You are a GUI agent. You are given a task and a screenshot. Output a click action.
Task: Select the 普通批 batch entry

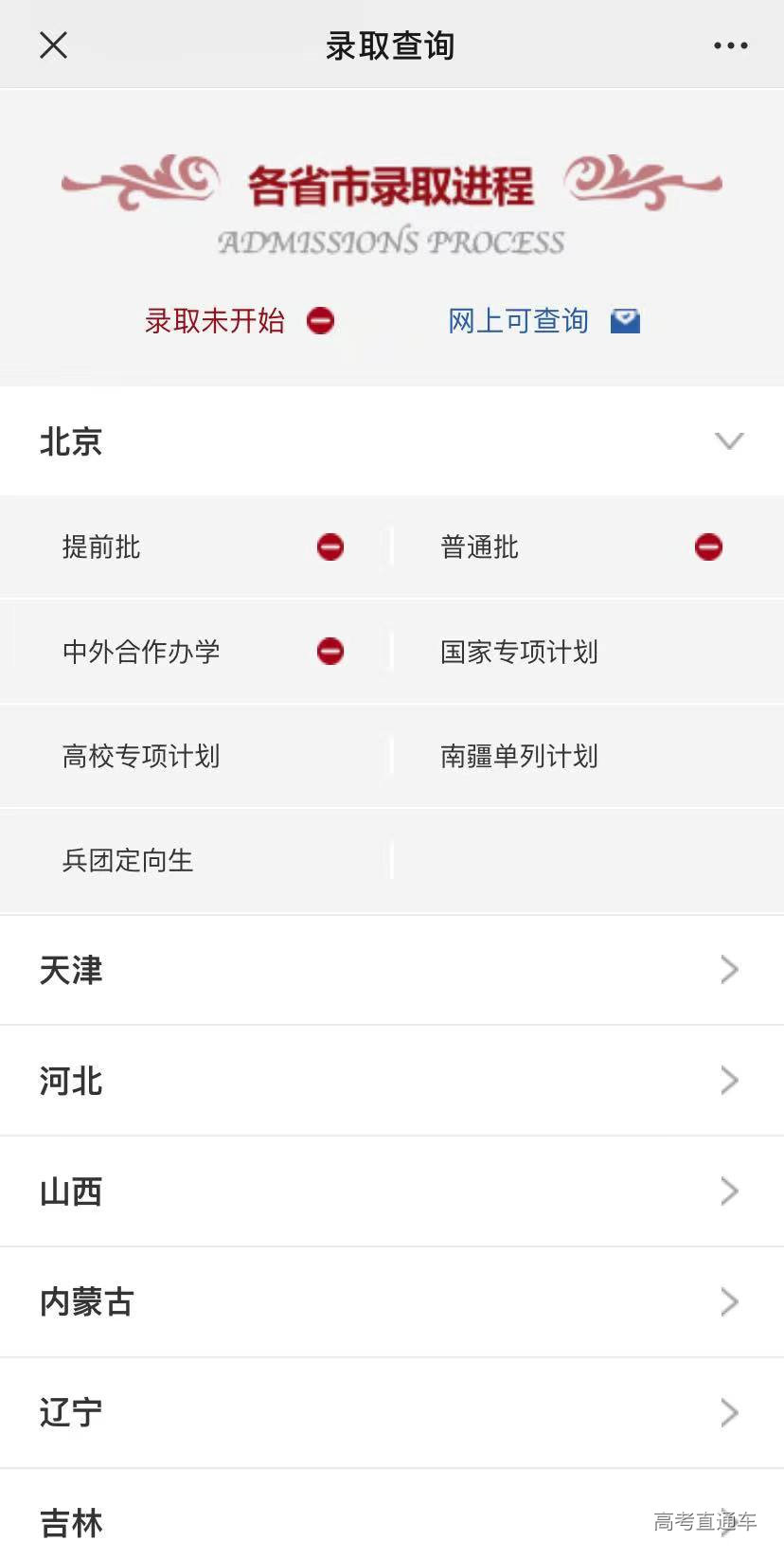click(x=478, y=547)
